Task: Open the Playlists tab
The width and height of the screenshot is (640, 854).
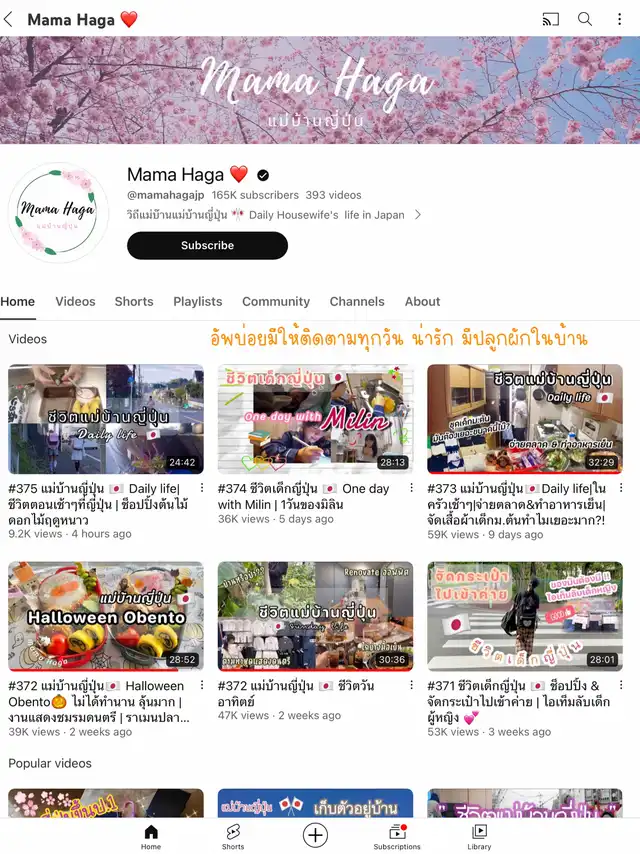Action: (198, 301)
